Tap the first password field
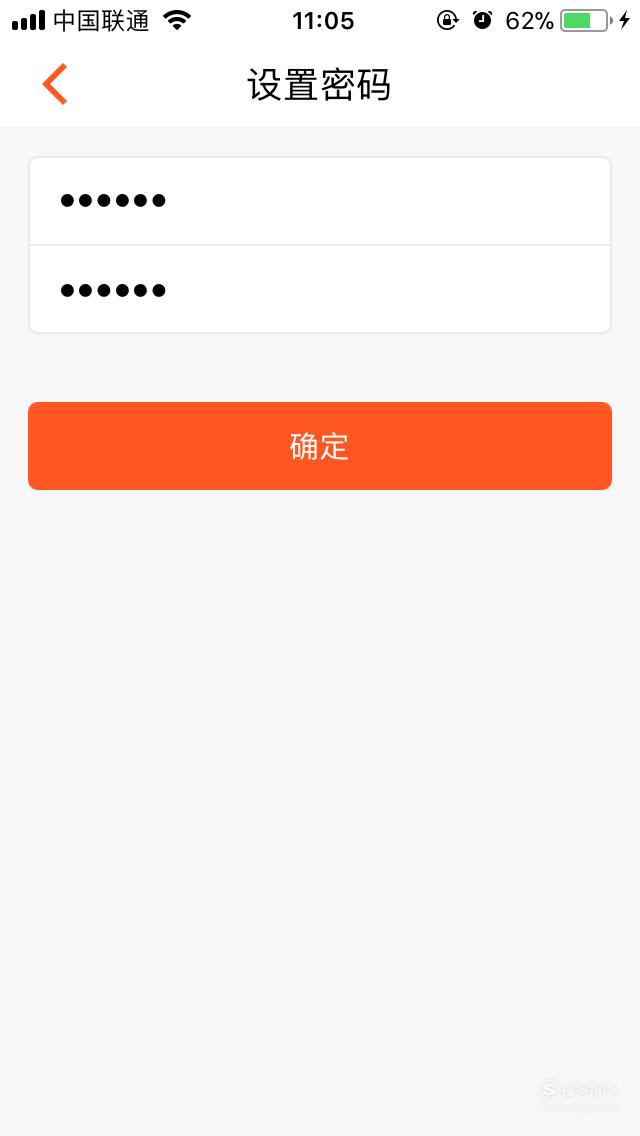 [320, 201]
